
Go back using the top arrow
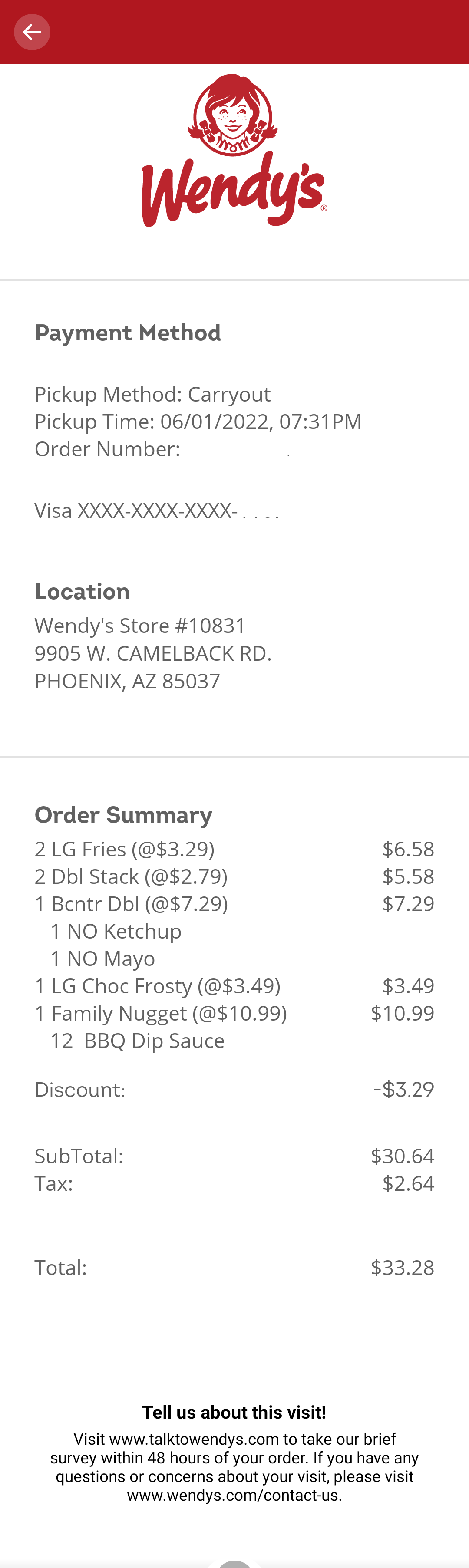[x=32, y=32]
